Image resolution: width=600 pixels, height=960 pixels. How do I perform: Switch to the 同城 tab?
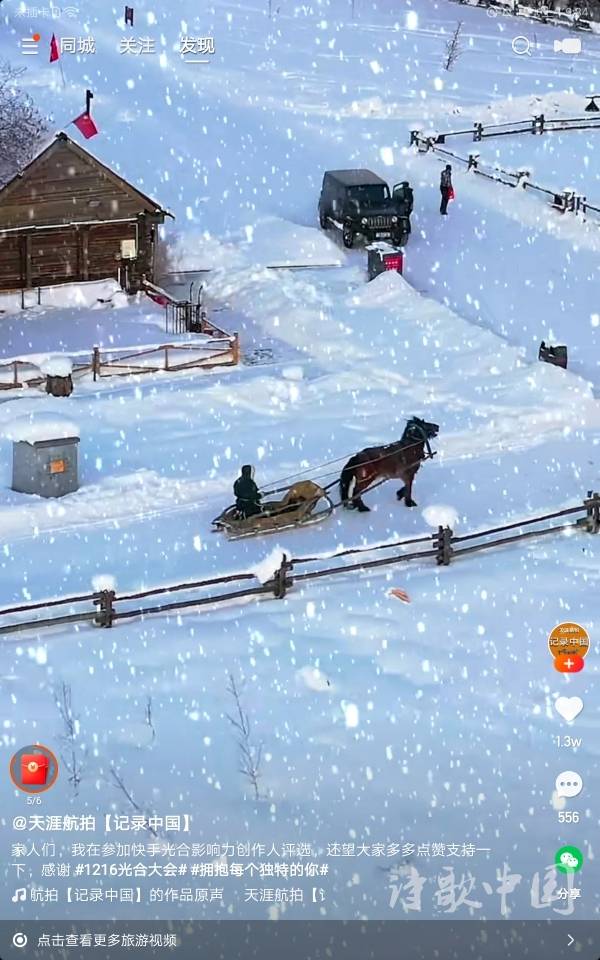[77, 46]
